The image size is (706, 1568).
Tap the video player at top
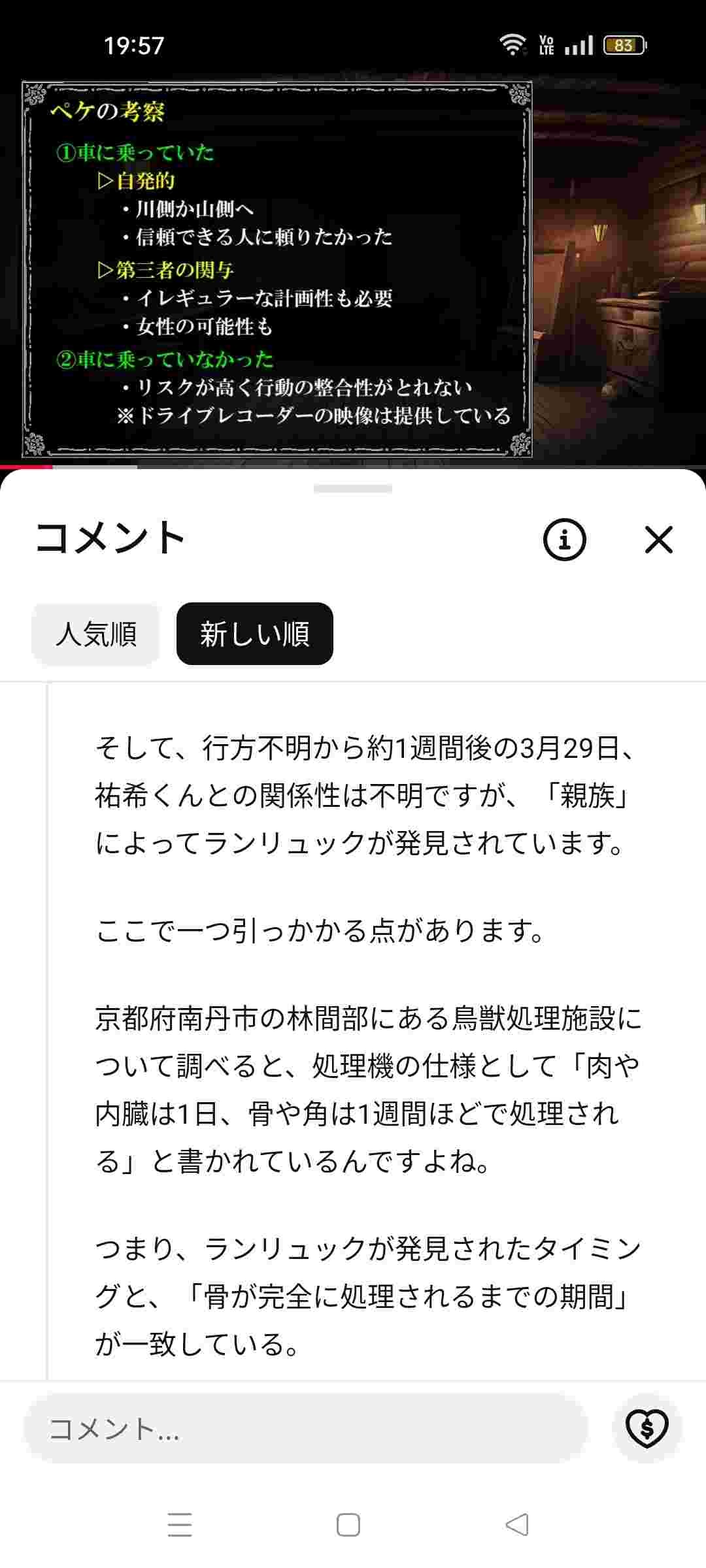353,268
